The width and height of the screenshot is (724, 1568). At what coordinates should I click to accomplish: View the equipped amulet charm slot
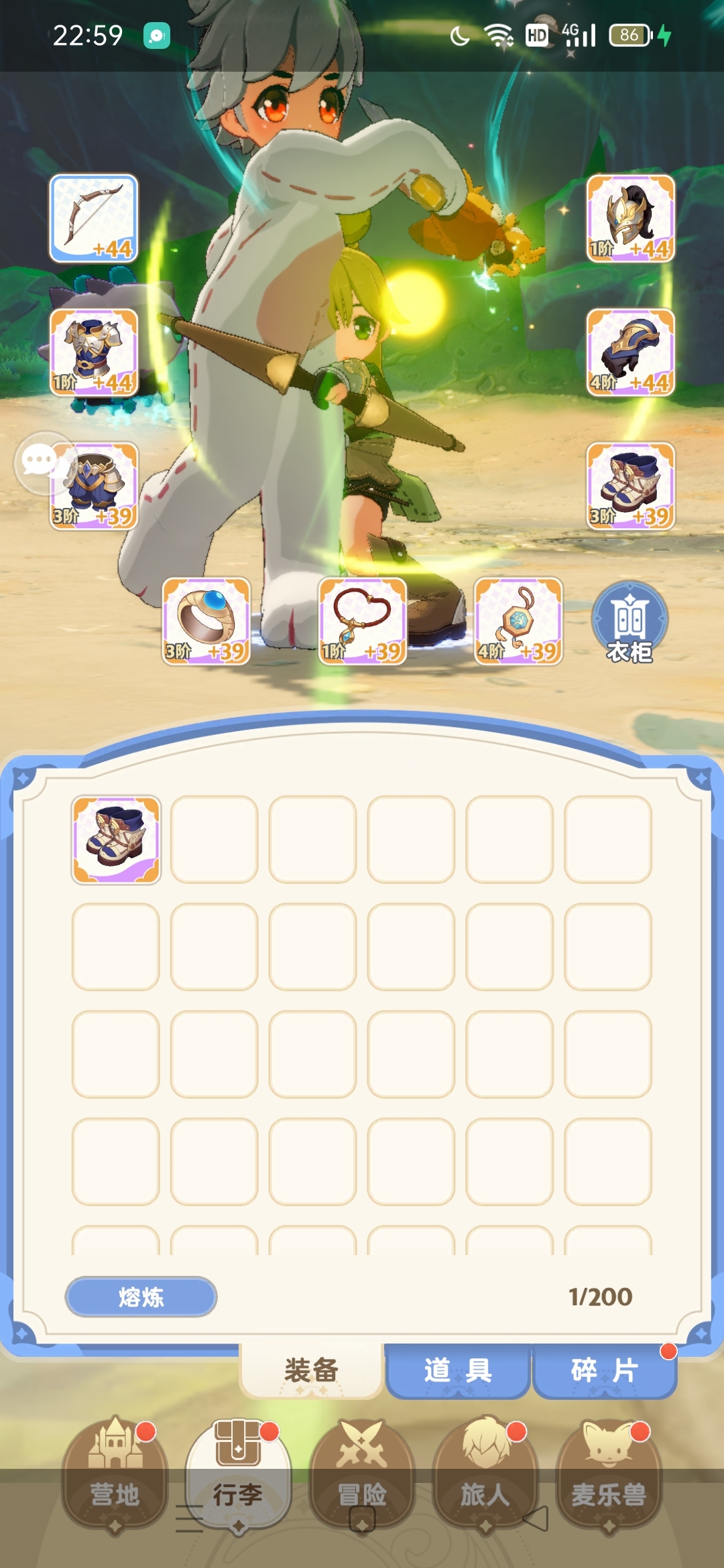coord(518,621)
